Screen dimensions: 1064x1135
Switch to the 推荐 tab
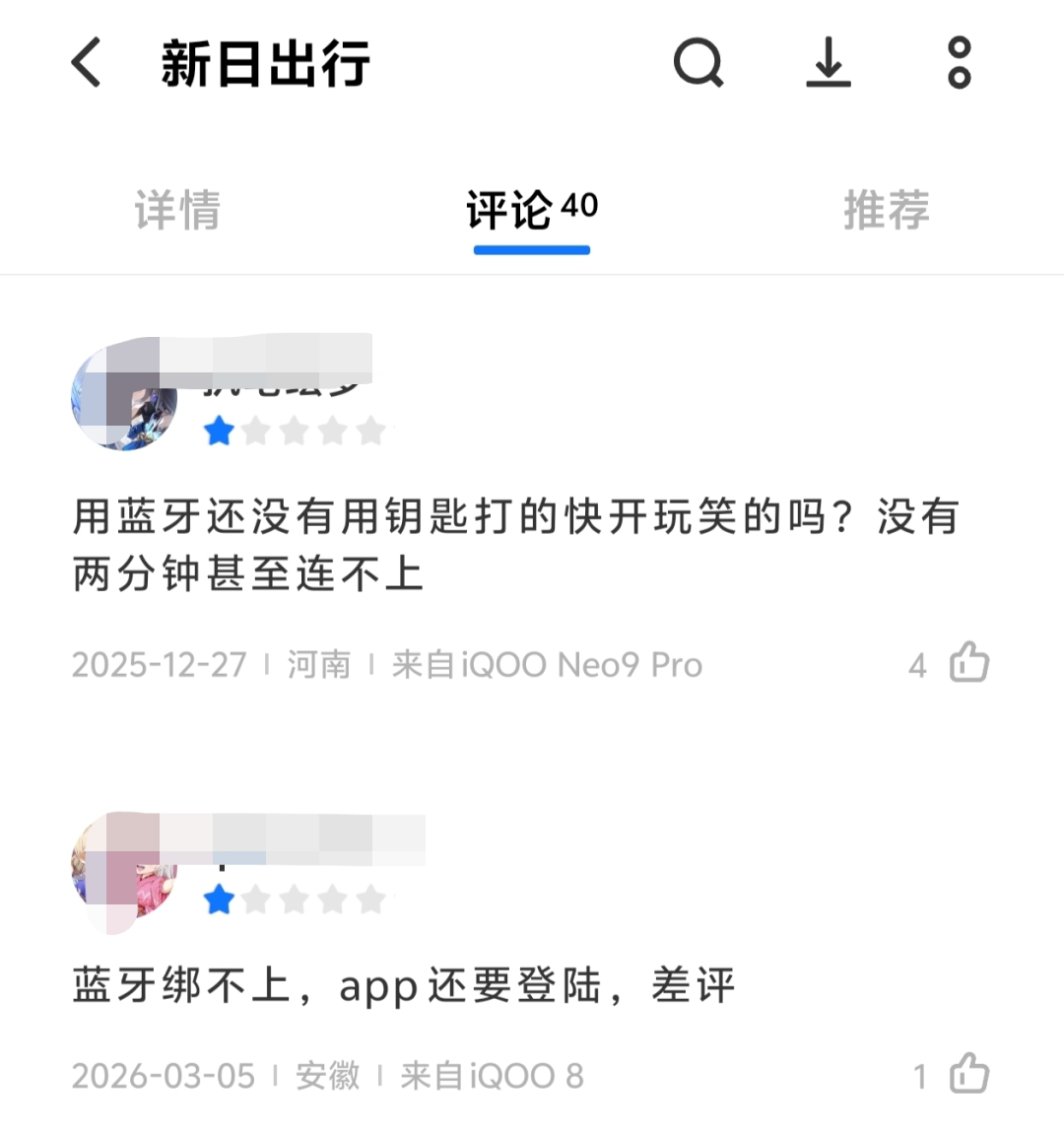[x=886, y=210]
